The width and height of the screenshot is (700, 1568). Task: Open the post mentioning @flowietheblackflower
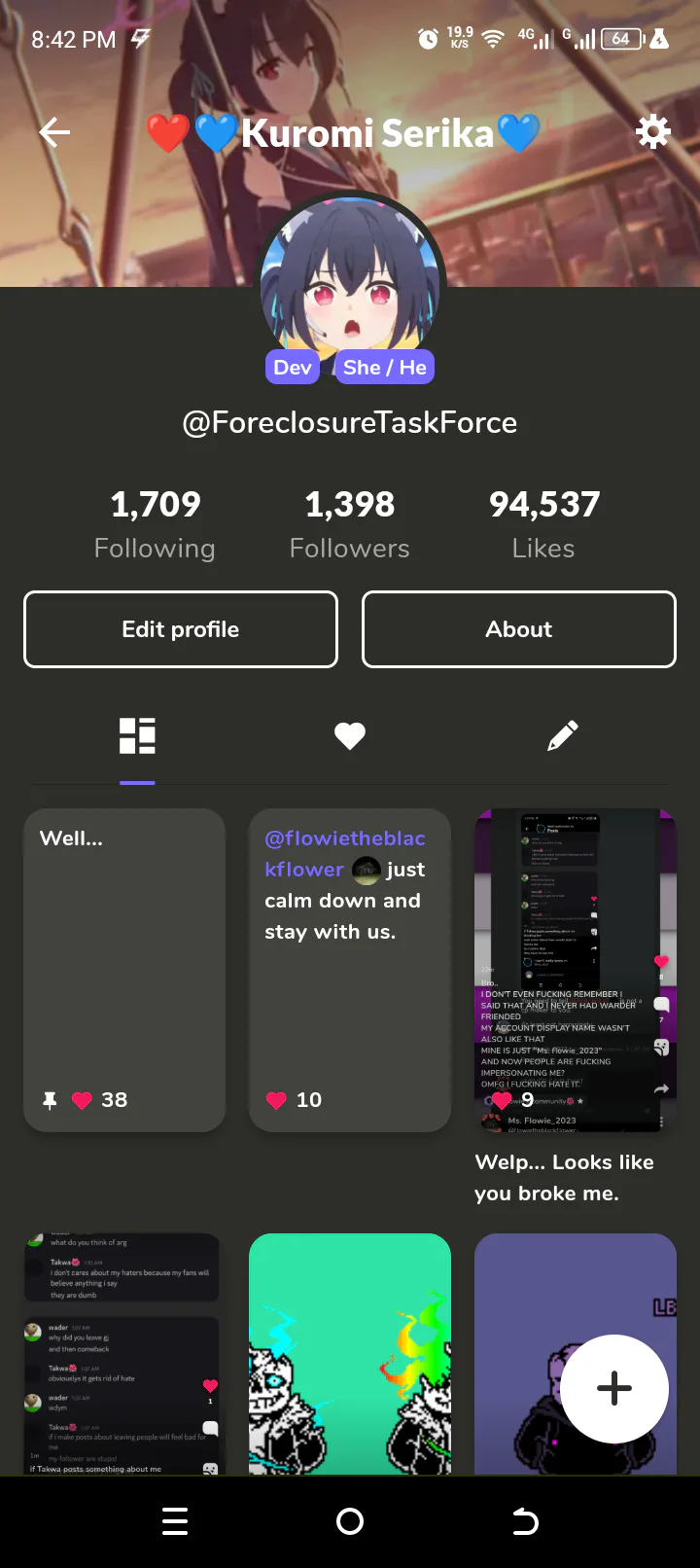[x=350, y=970]
